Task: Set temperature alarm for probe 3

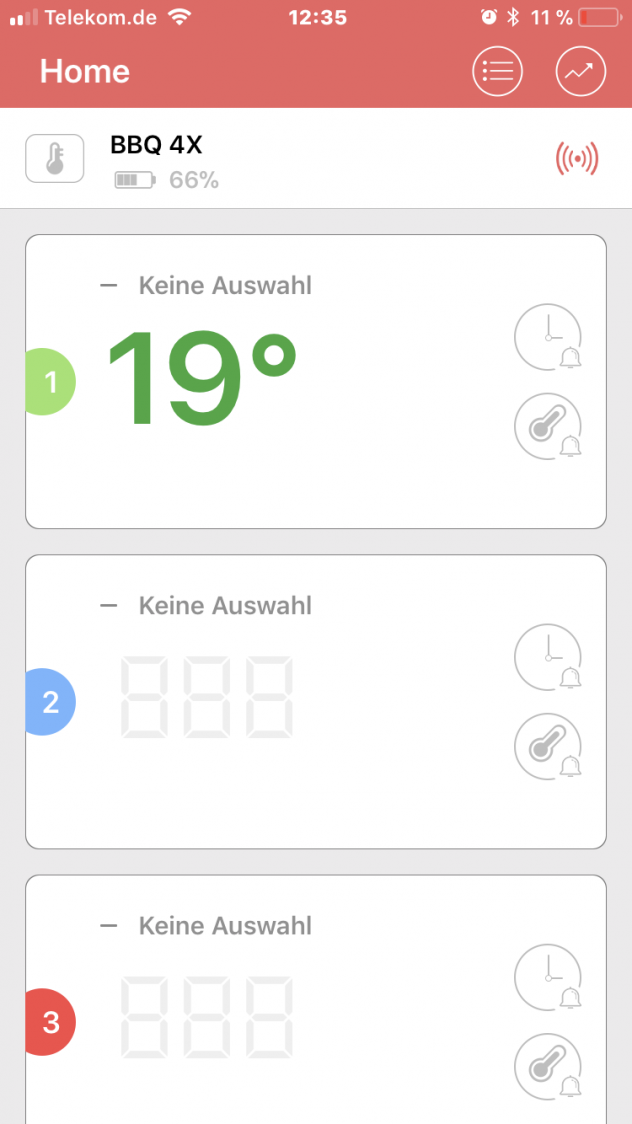Action: (x=548, y=1067)
